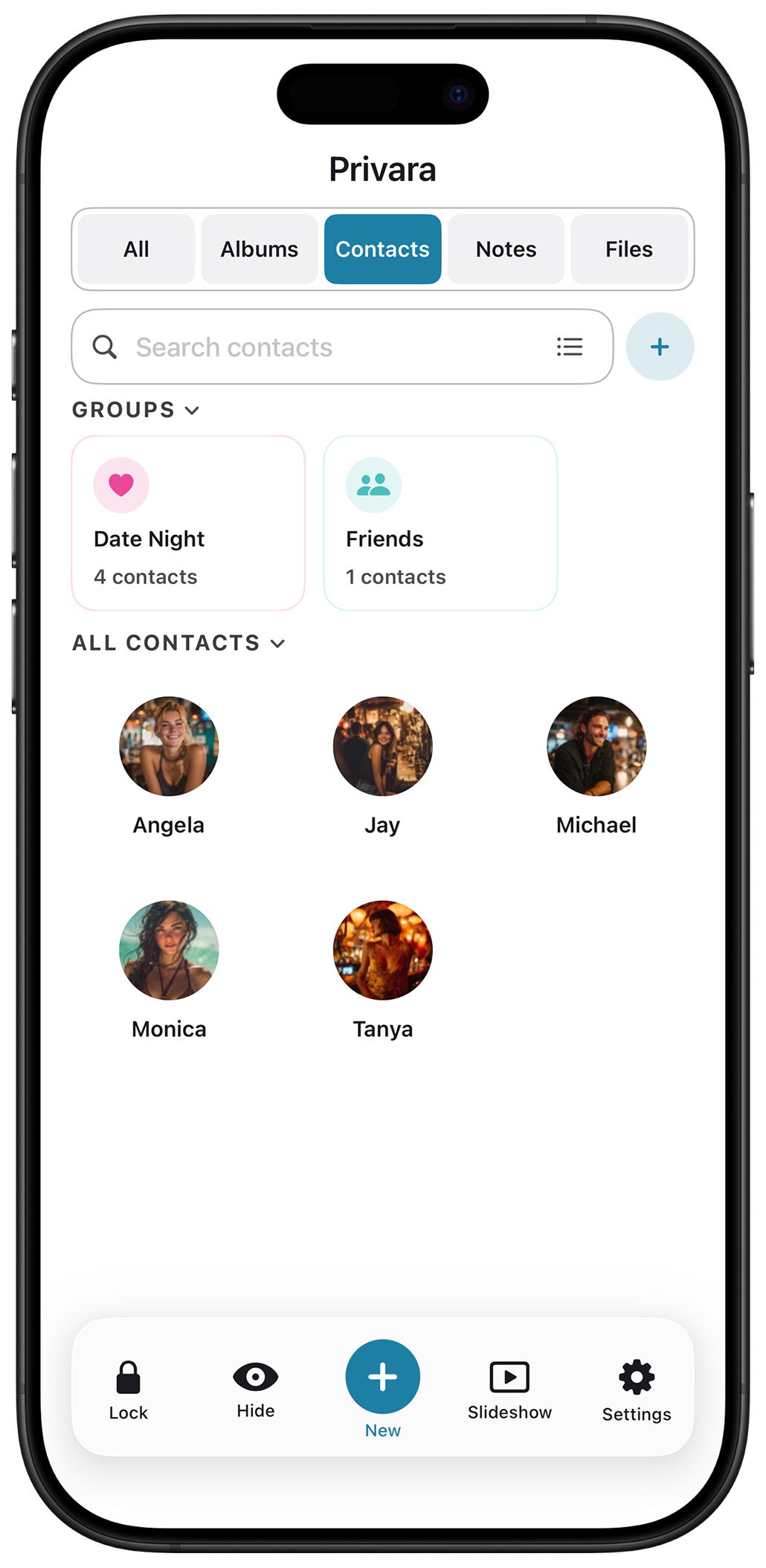This screenshot has width=766, height=1568.
Task: Add a contact with the plus button
Action: [x=660, y=347]
